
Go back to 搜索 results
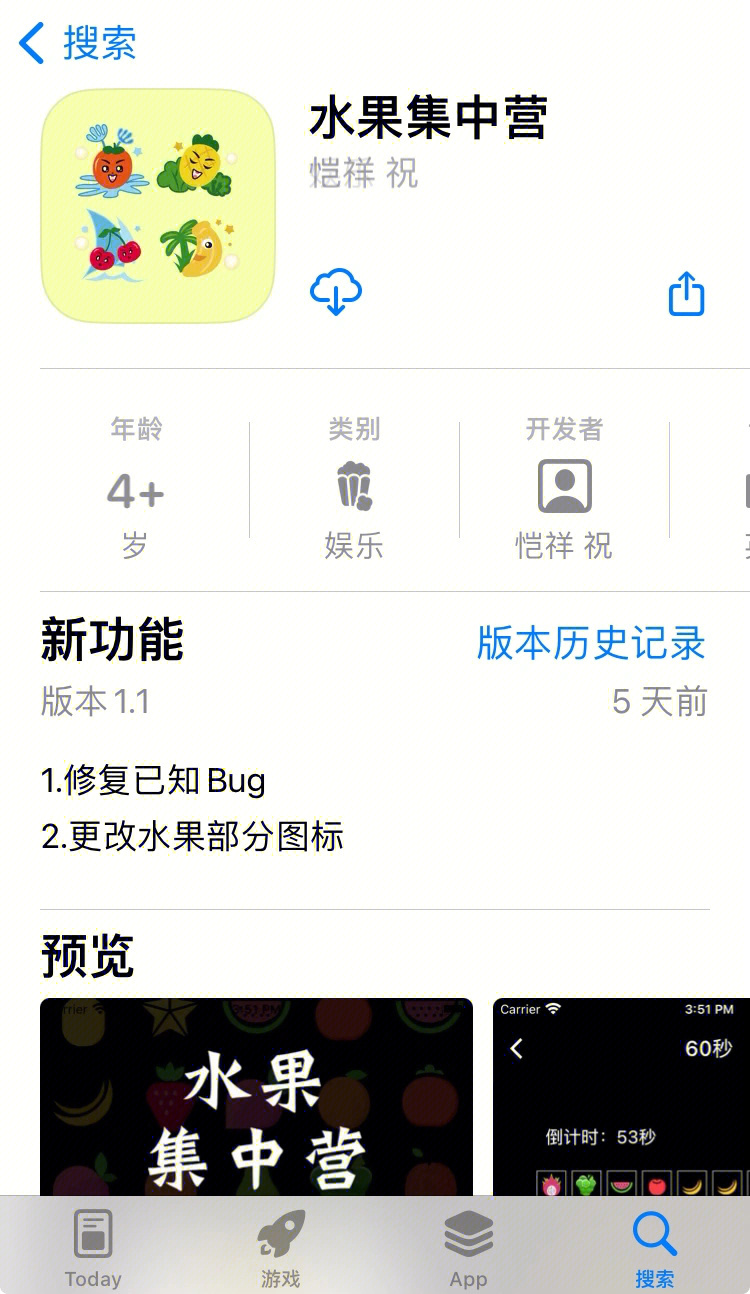tap(78, 44)
